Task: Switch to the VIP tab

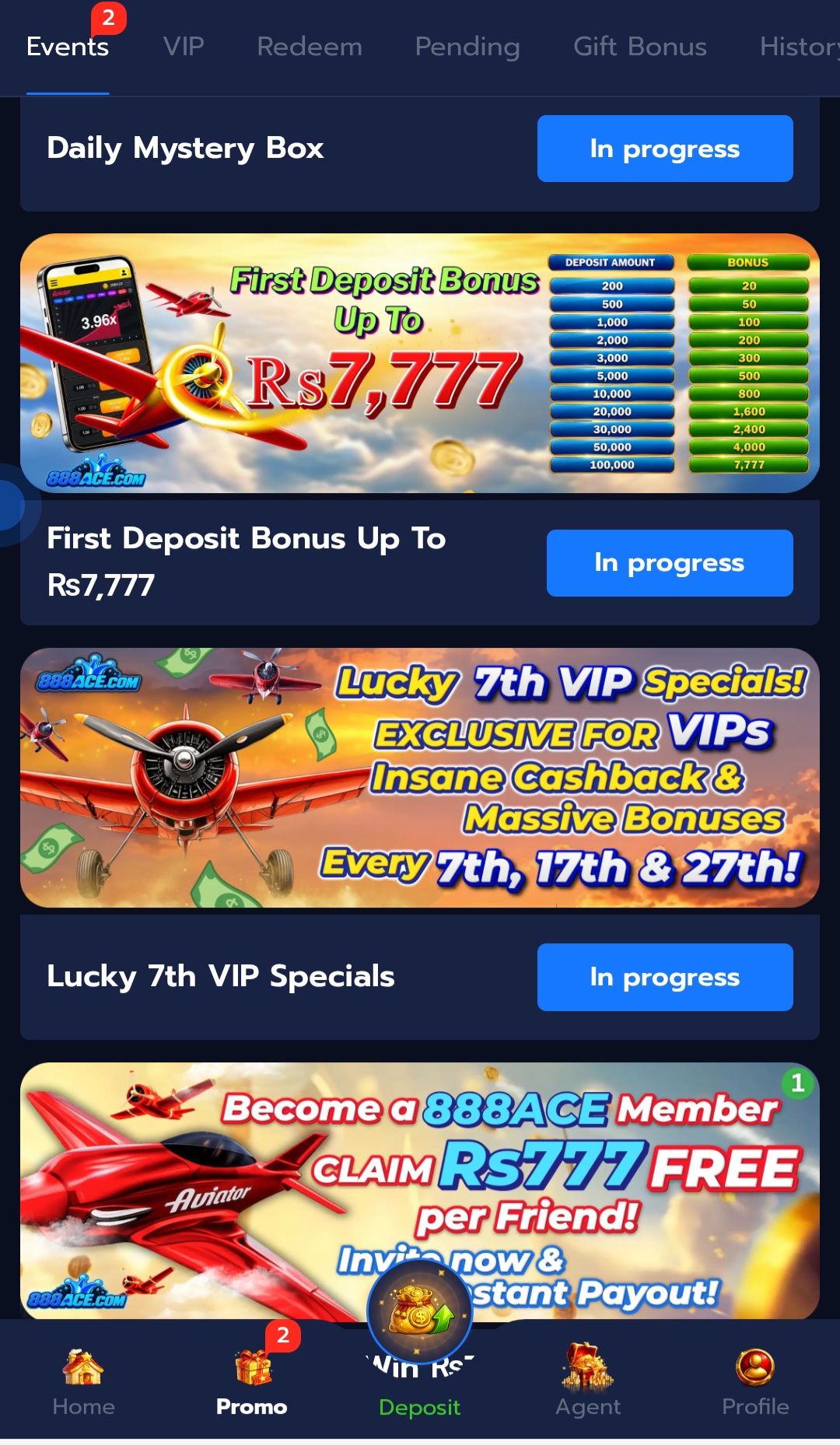Action: click(x=184, y=47)
